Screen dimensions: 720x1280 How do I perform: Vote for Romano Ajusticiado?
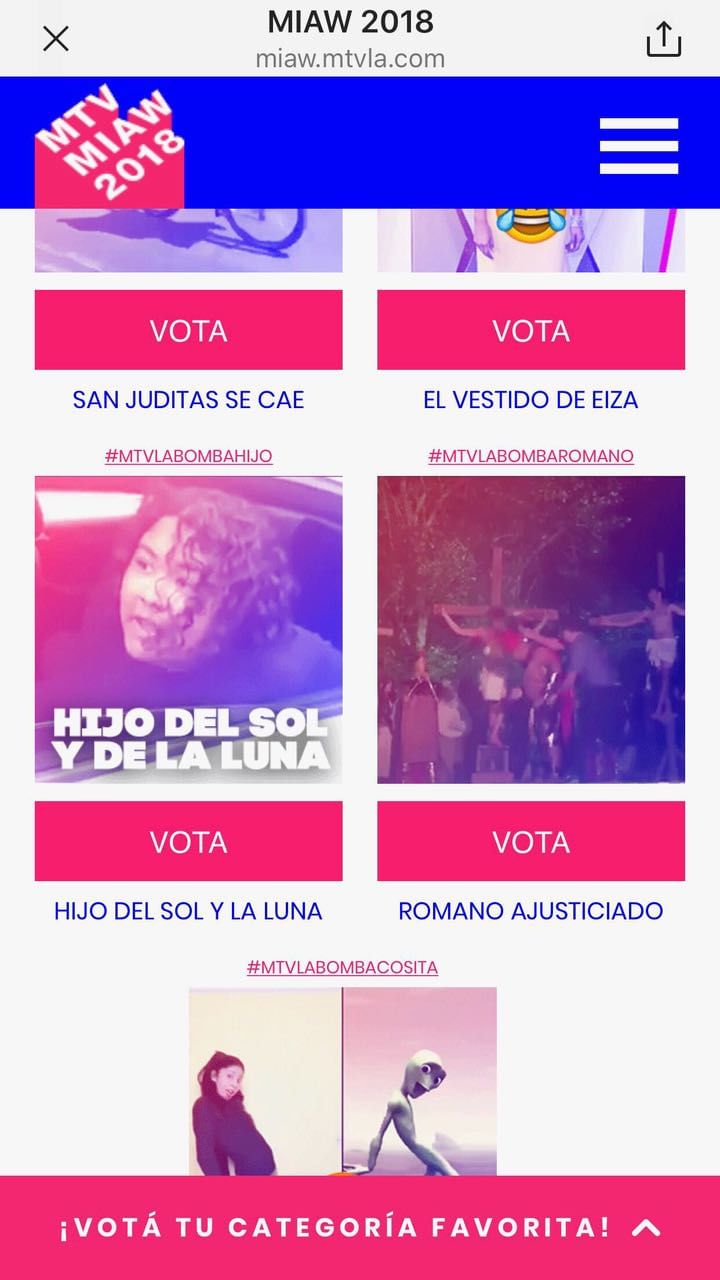click(x=531, y=841)
